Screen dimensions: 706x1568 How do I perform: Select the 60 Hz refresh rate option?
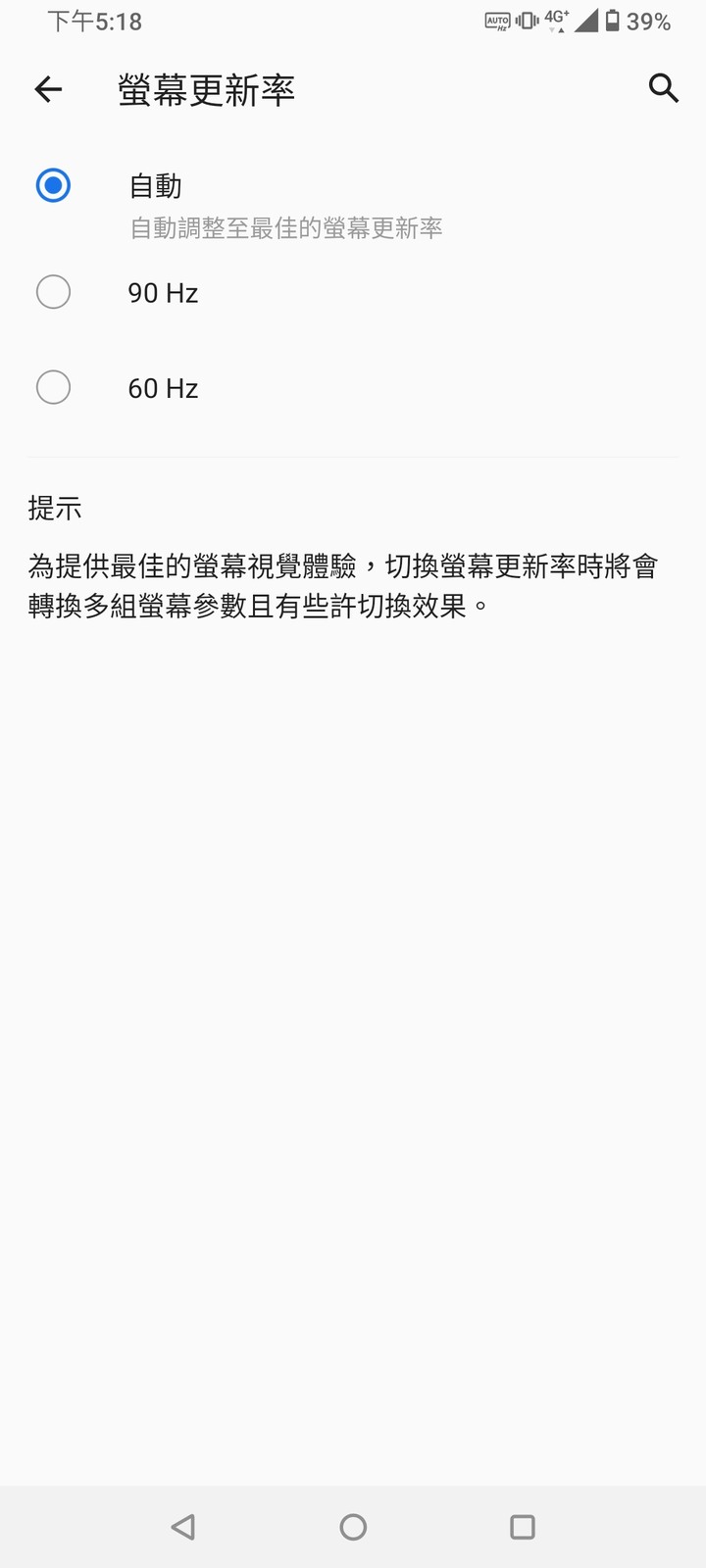pyautogui.click(x=54, y=387)
